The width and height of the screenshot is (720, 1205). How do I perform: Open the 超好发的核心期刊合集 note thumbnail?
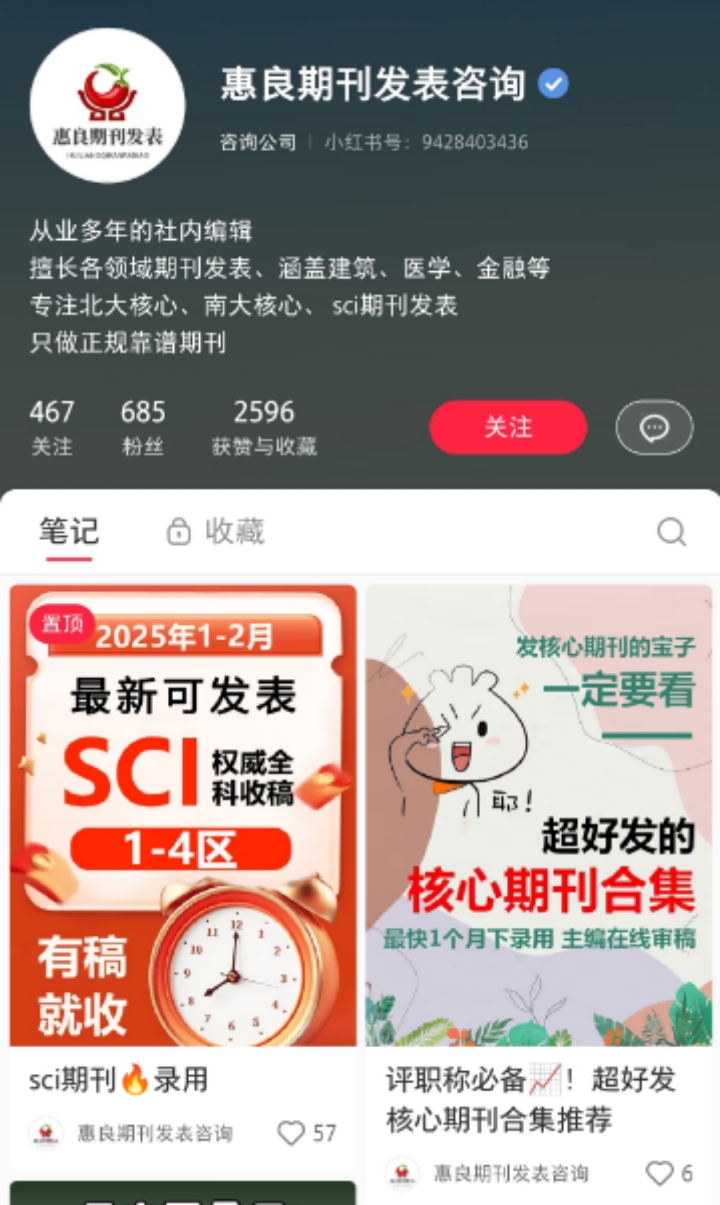538,818
